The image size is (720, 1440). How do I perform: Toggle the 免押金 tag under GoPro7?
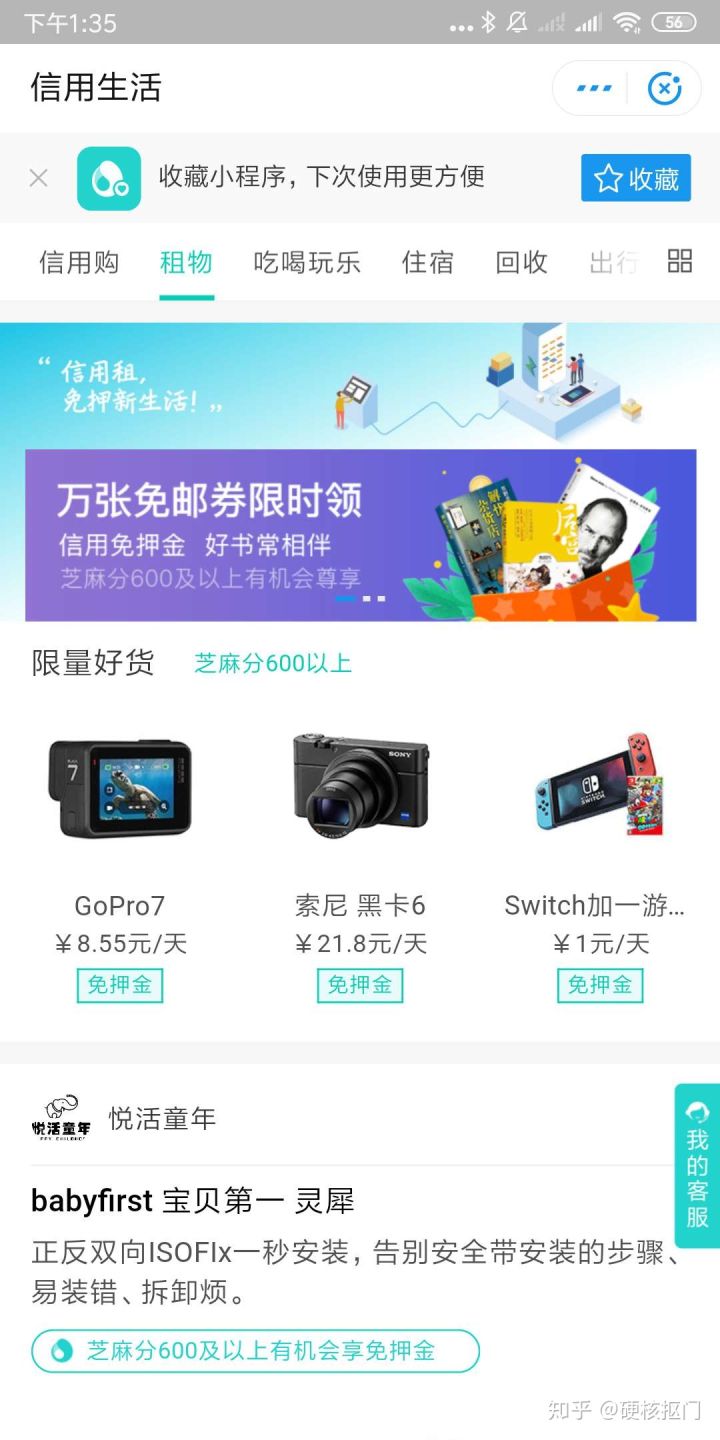point(119,985)
